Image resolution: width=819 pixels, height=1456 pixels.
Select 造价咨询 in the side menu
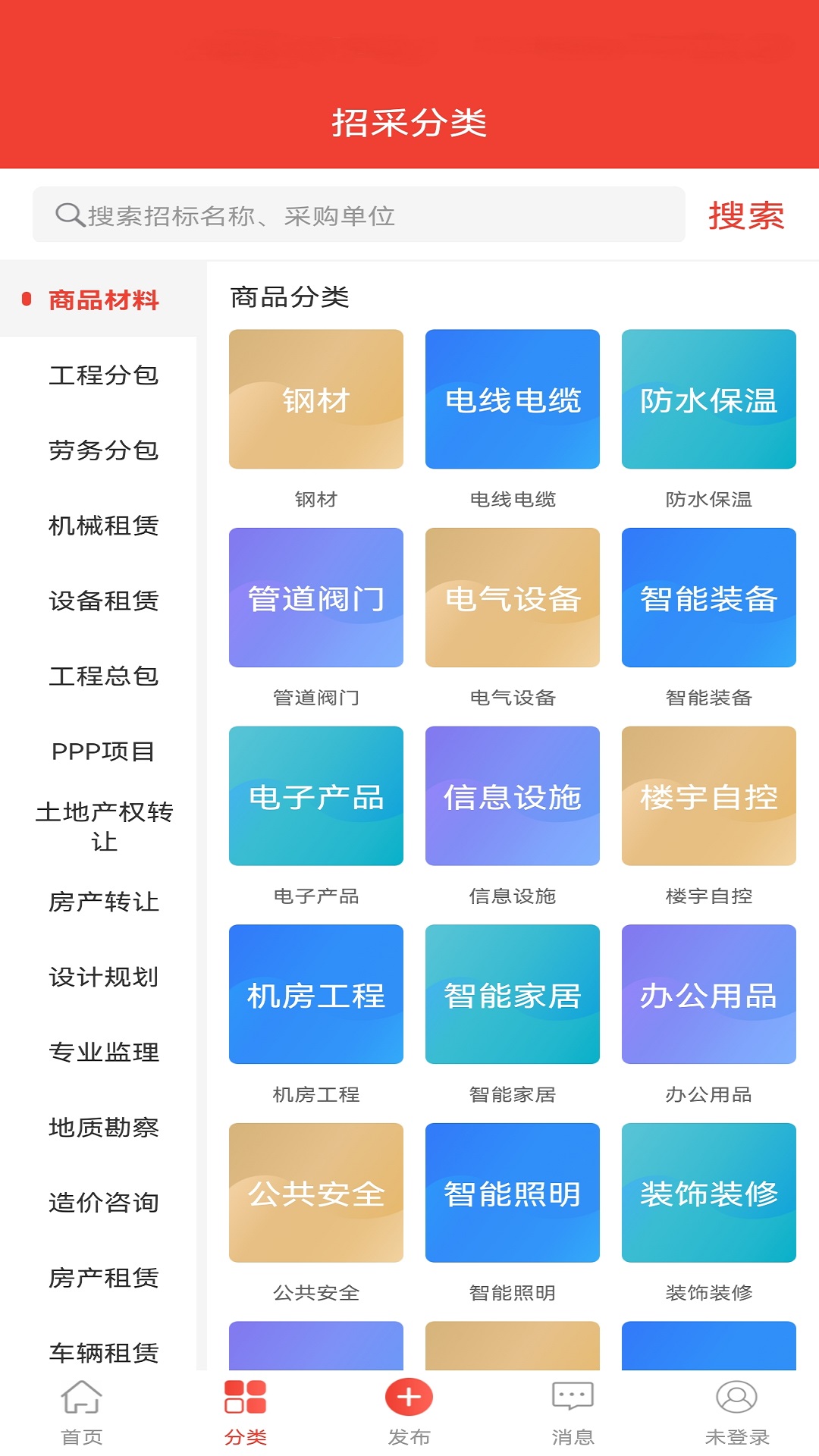103,1203
